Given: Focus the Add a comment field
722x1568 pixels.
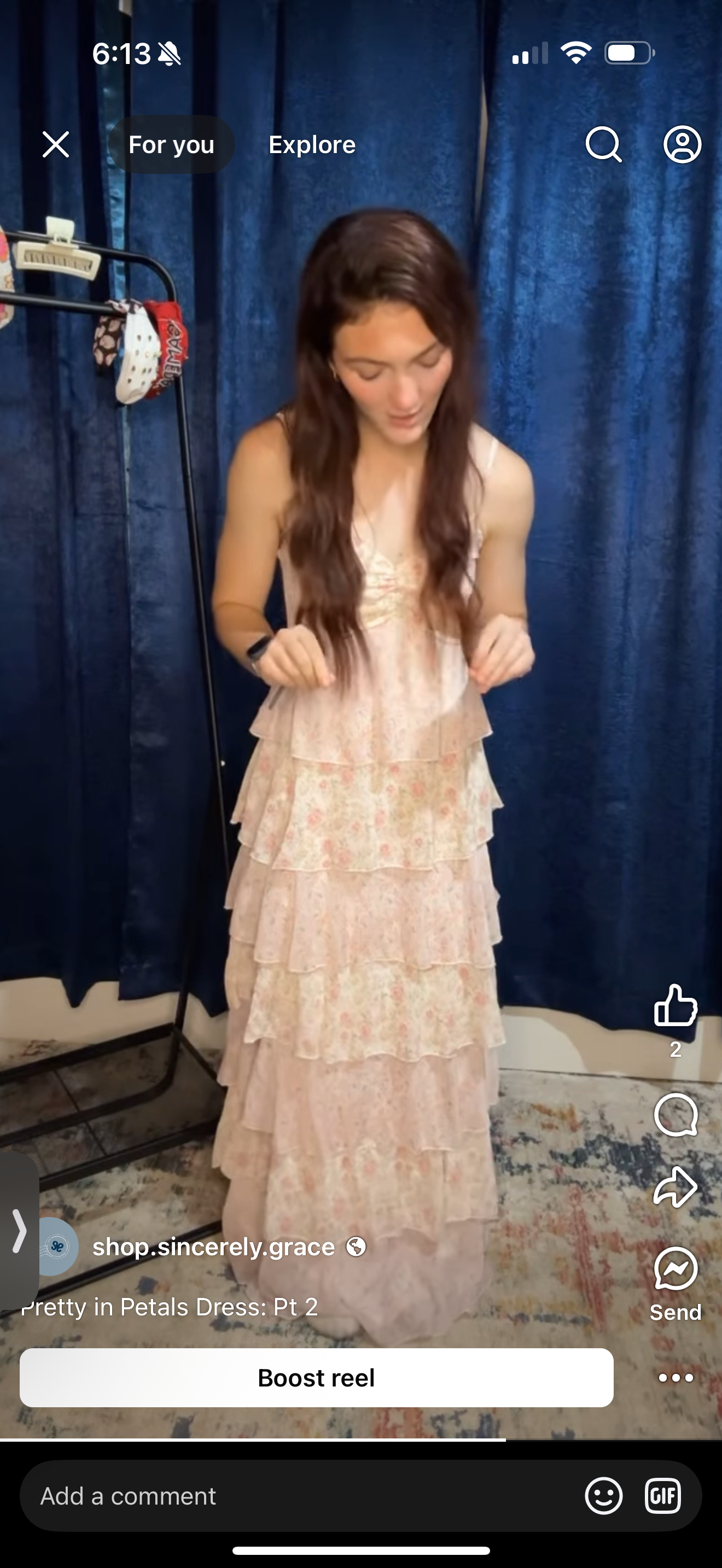Looking at the screenshot, I should point(292,1496).
